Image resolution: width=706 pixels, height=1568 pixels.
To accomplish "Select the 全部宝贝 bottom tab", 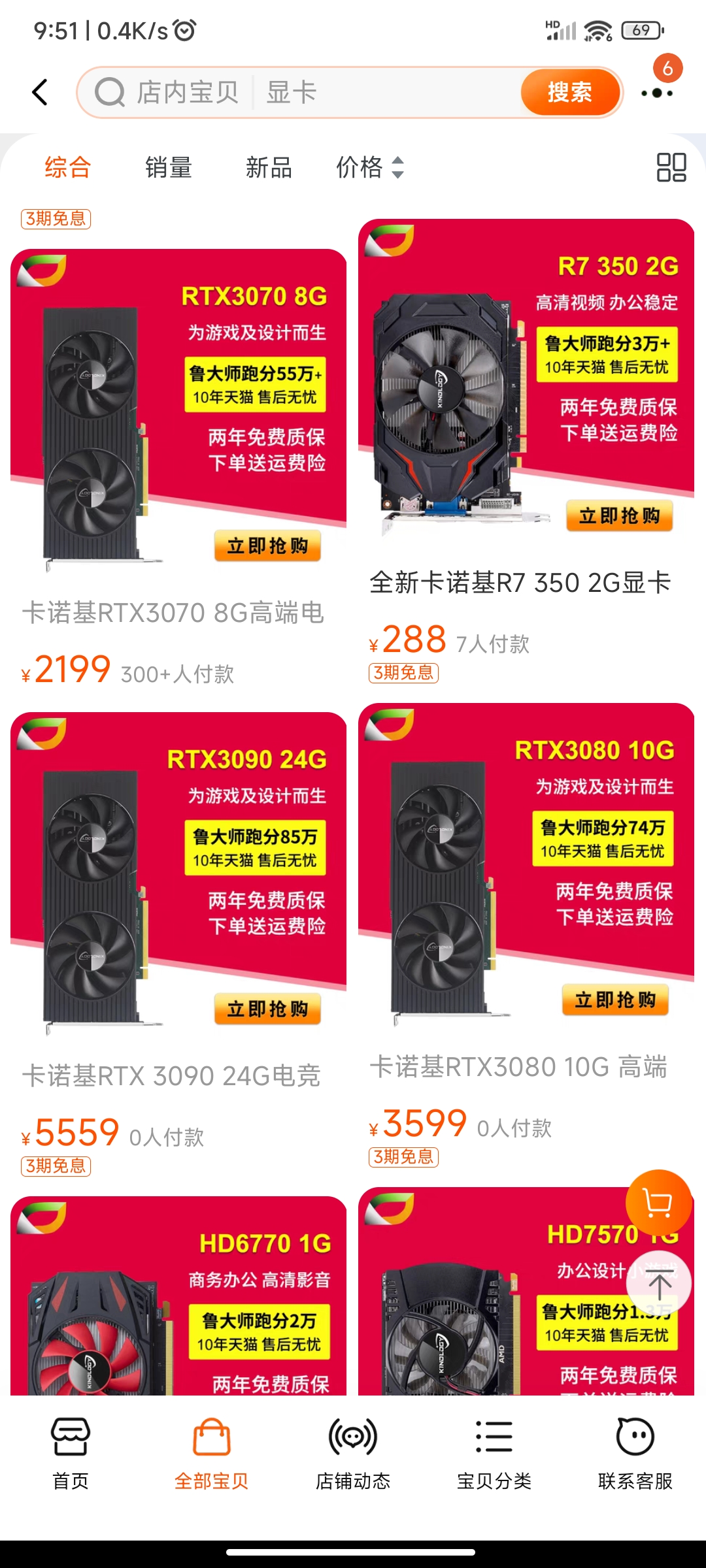I will tap(212, 1457).
